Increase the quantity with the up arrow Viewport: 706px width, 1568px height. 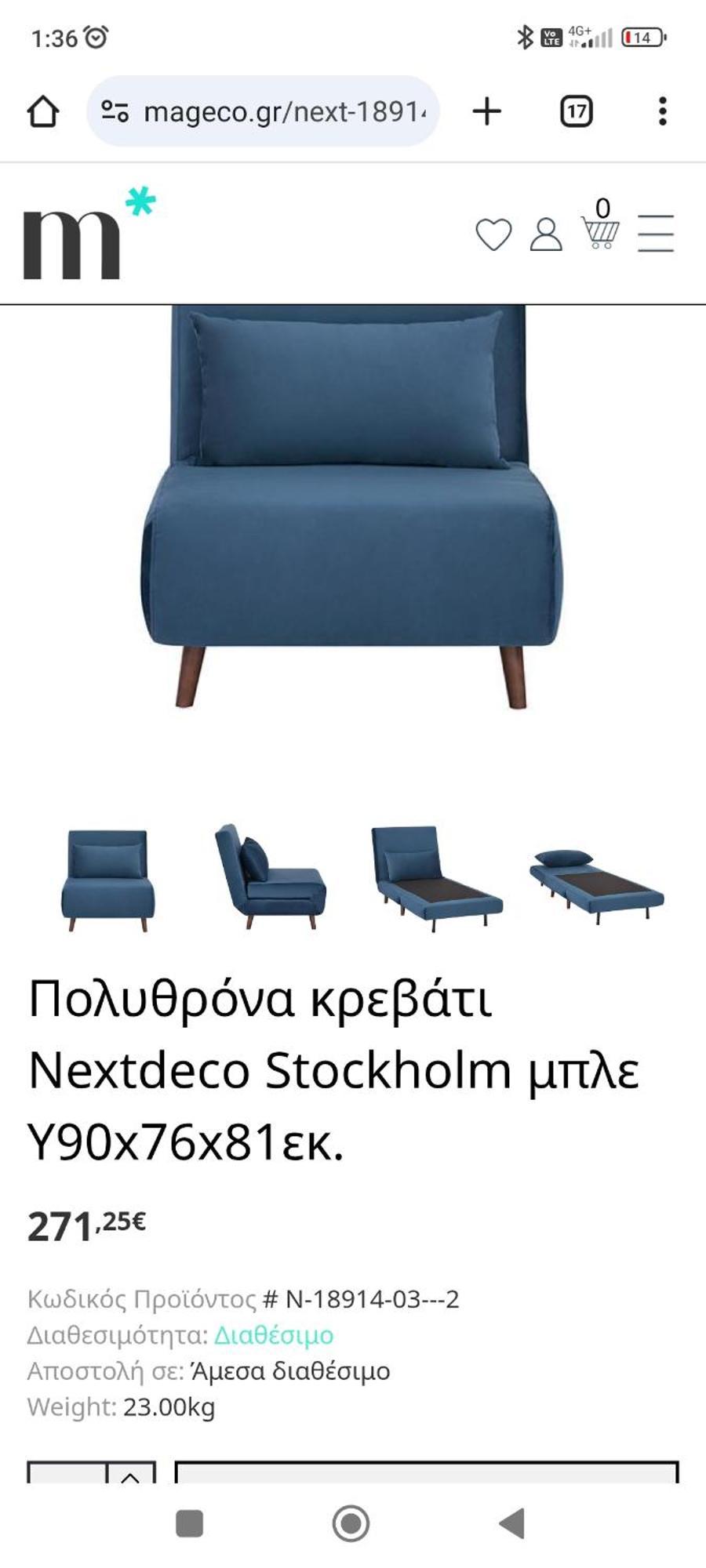pos(131,1475)
